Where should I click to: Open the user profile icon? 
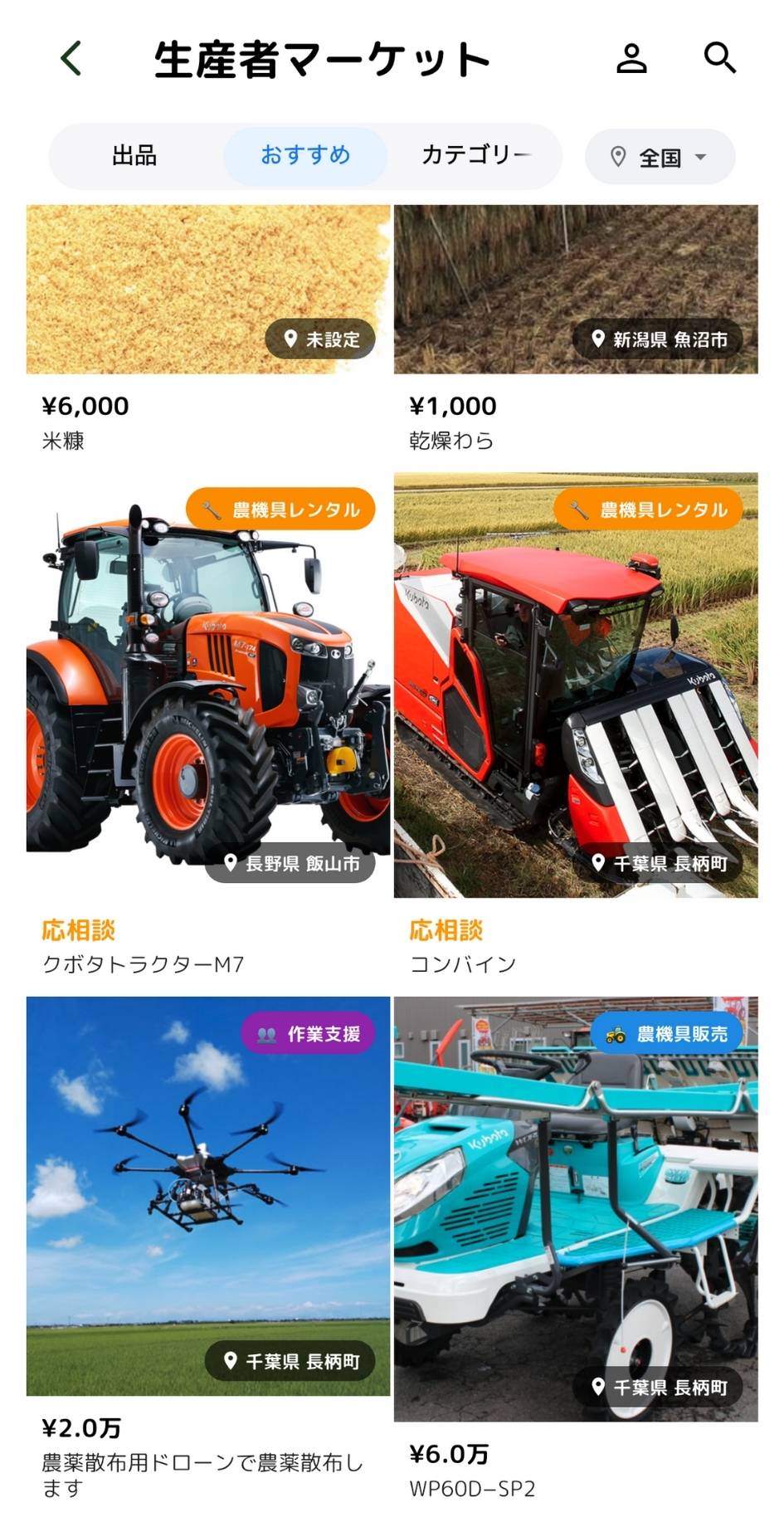pos(633,58)
